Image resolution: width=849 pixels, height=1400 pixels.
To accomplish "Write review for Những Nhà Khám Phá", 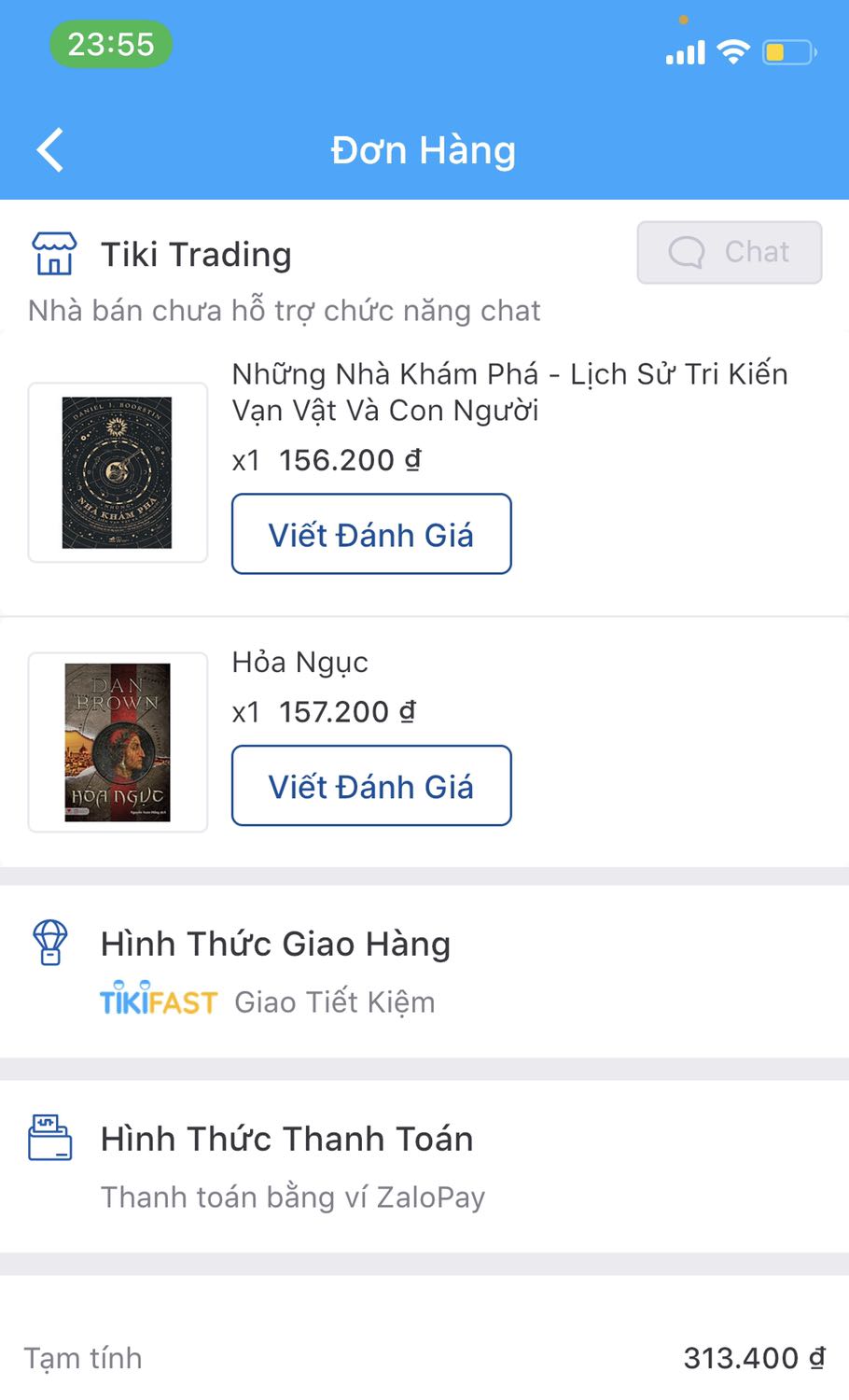I will click(371, 534).
